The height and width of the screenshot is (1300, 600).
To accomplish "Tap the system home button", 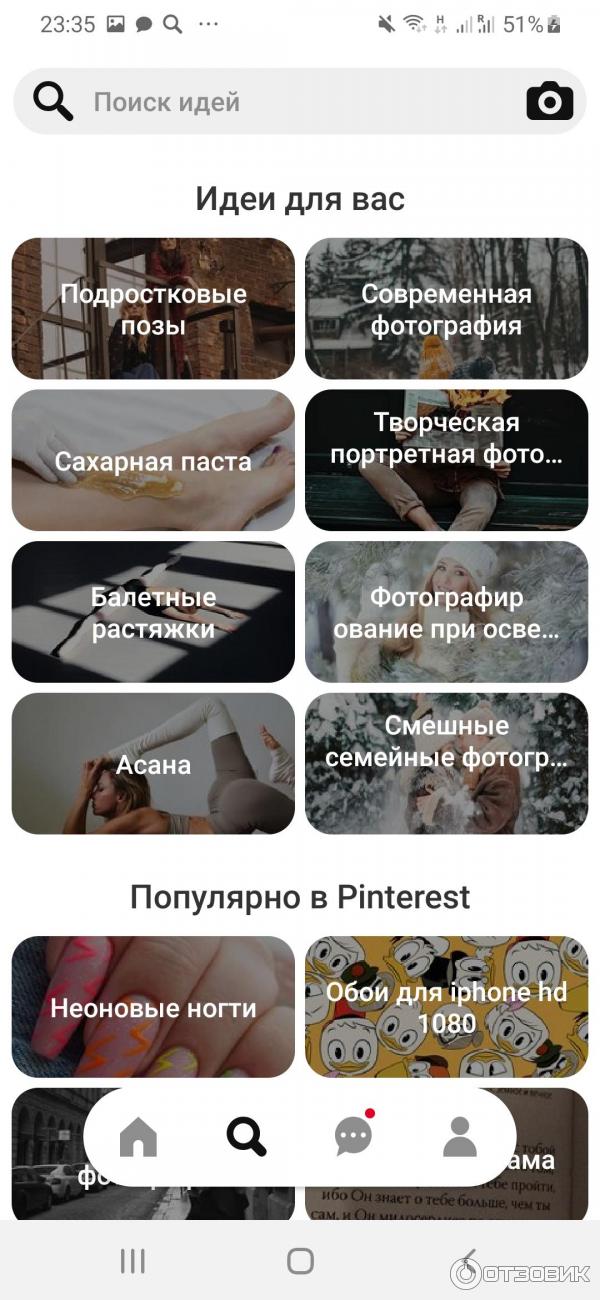I will point(300,1261).
